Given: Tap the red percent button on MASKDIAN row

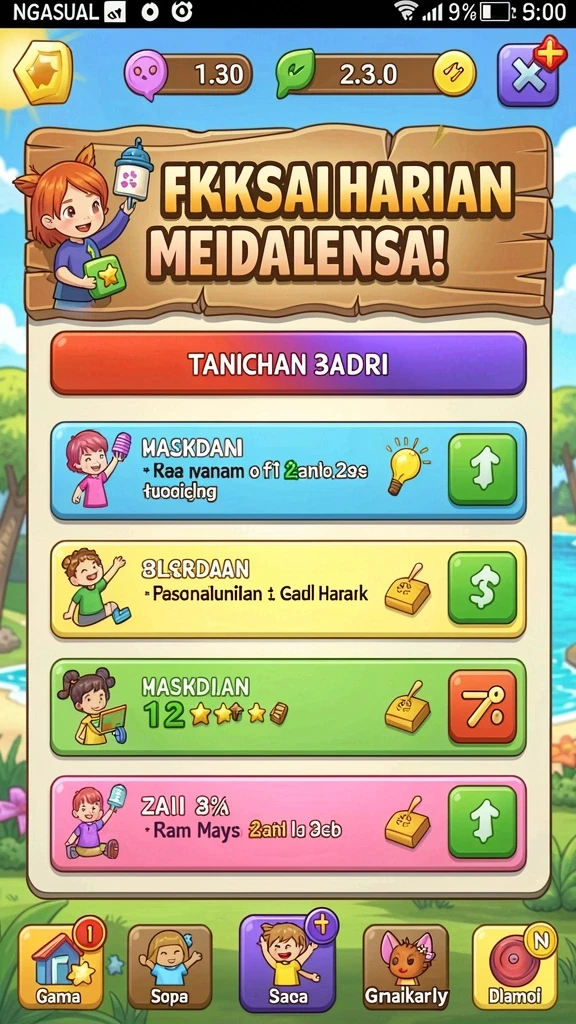Looking at the screenshot, I should coord(482,705).
